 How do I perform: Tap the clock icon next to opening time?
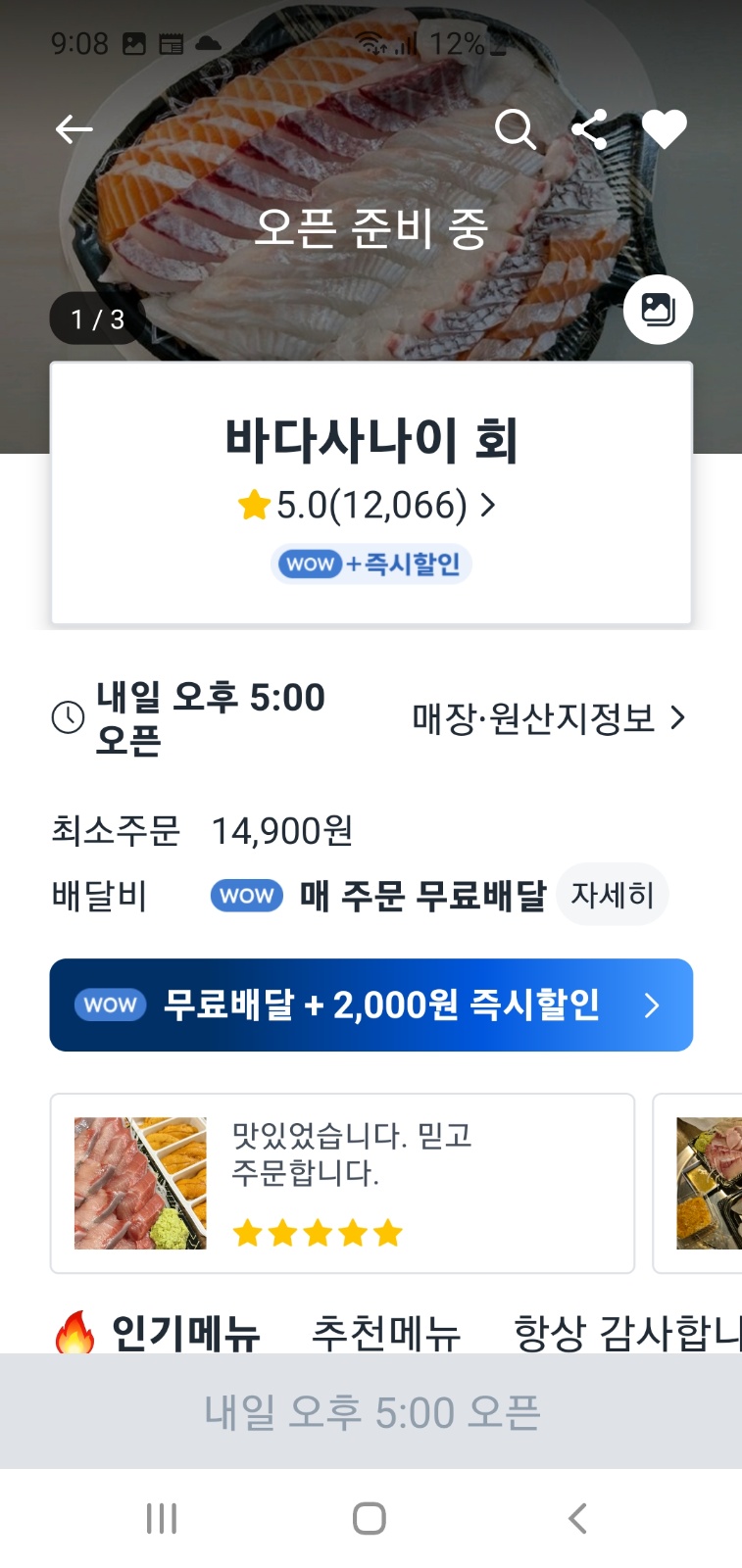pyautogui.click(x=67, y=716)
